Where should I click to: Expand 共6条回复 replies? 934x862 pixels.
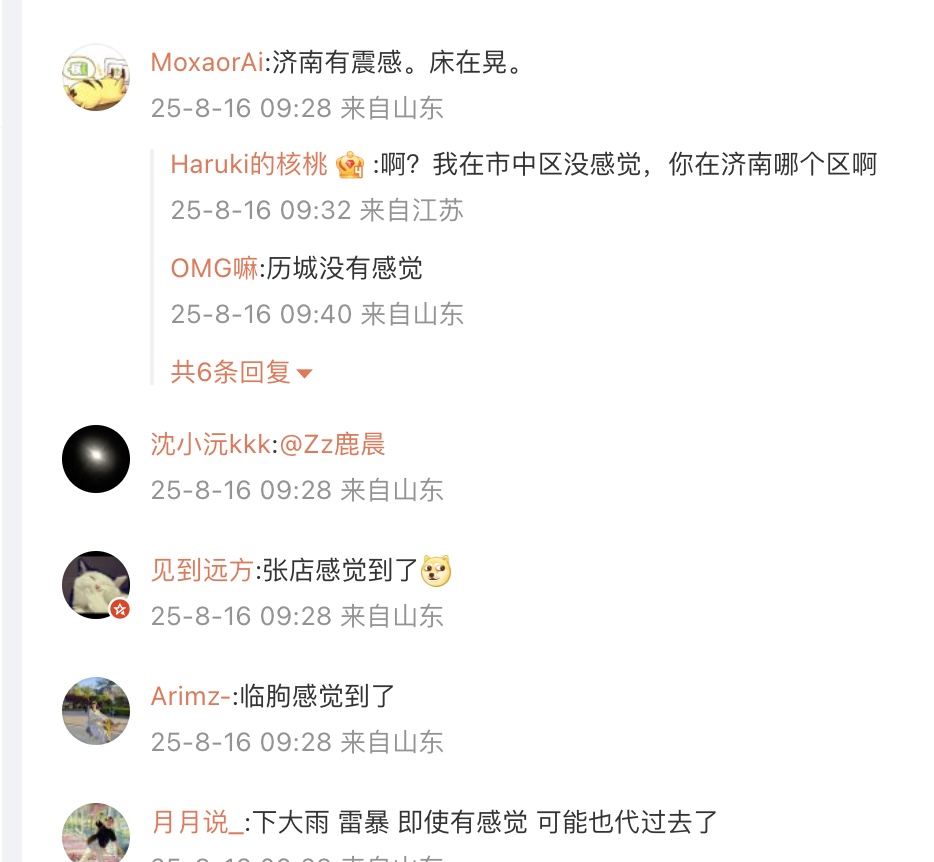coord(241,373)
